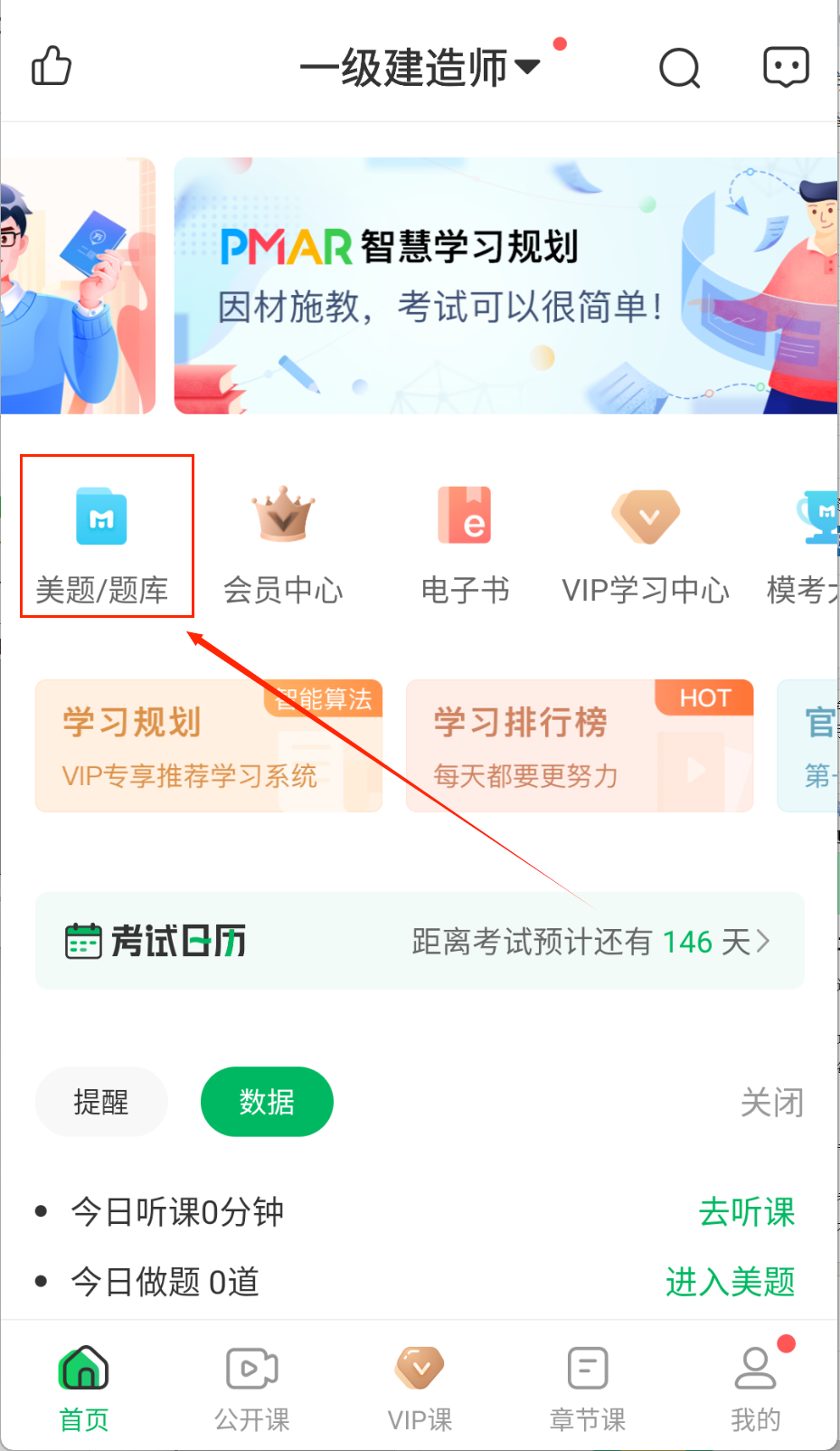Open the customer service chat icon
840x1451 pixels.
[786, 68]
